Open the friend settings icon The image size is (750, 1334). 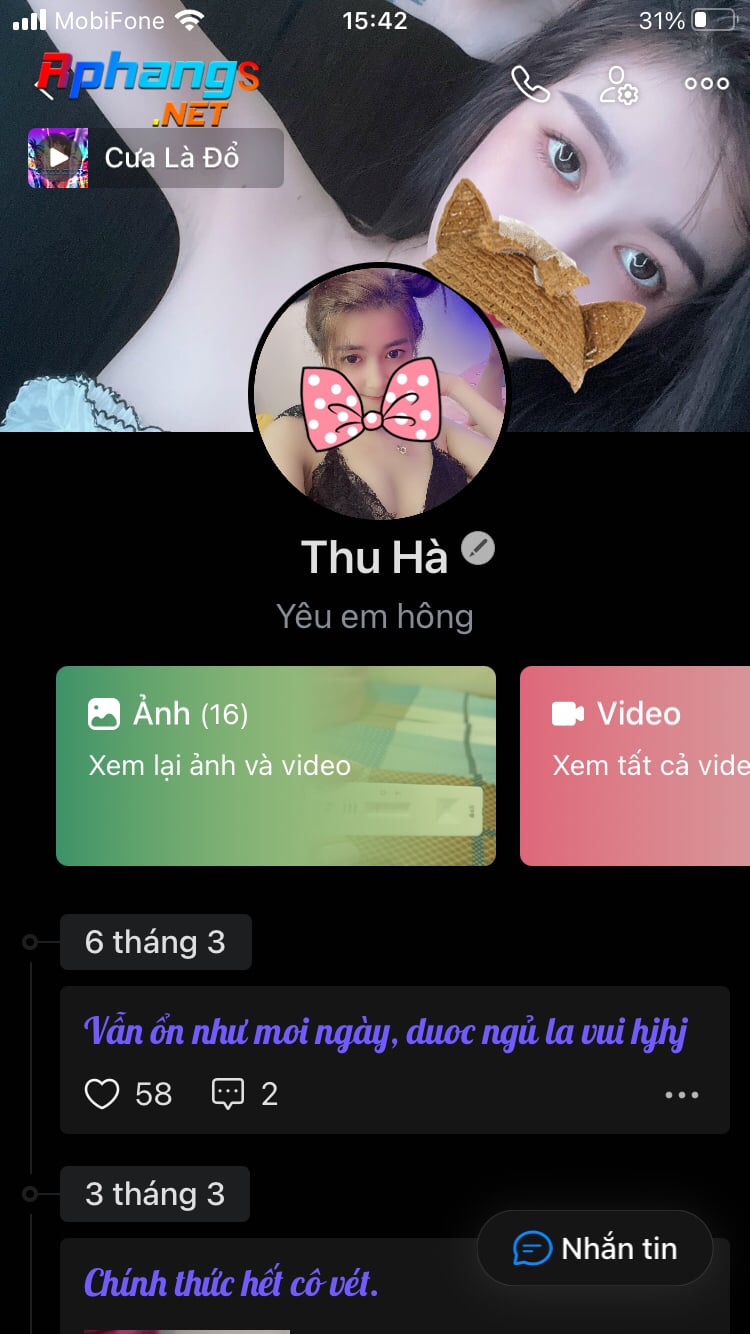coord(619,85)
